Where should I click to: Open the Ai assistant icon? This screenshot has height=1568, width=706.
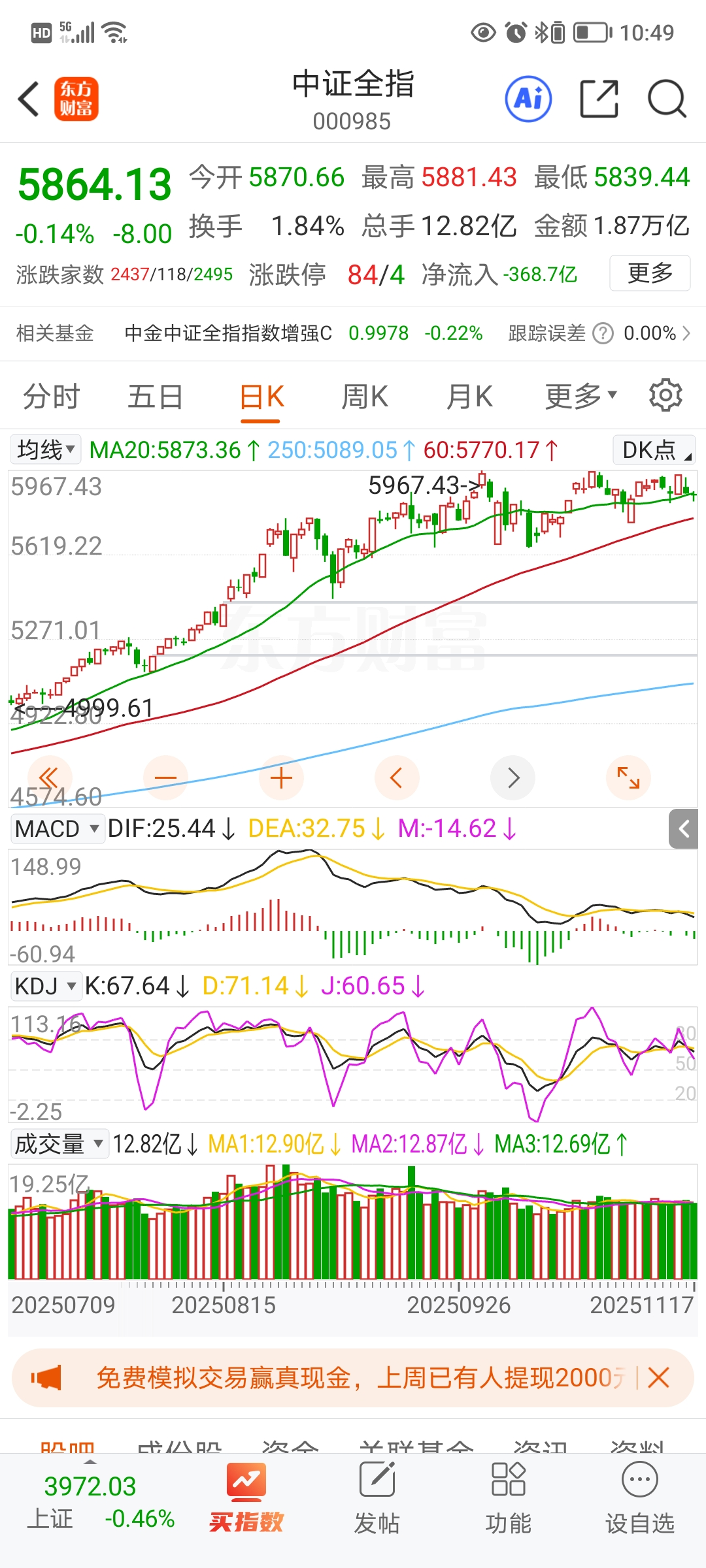tap(528, 99)
